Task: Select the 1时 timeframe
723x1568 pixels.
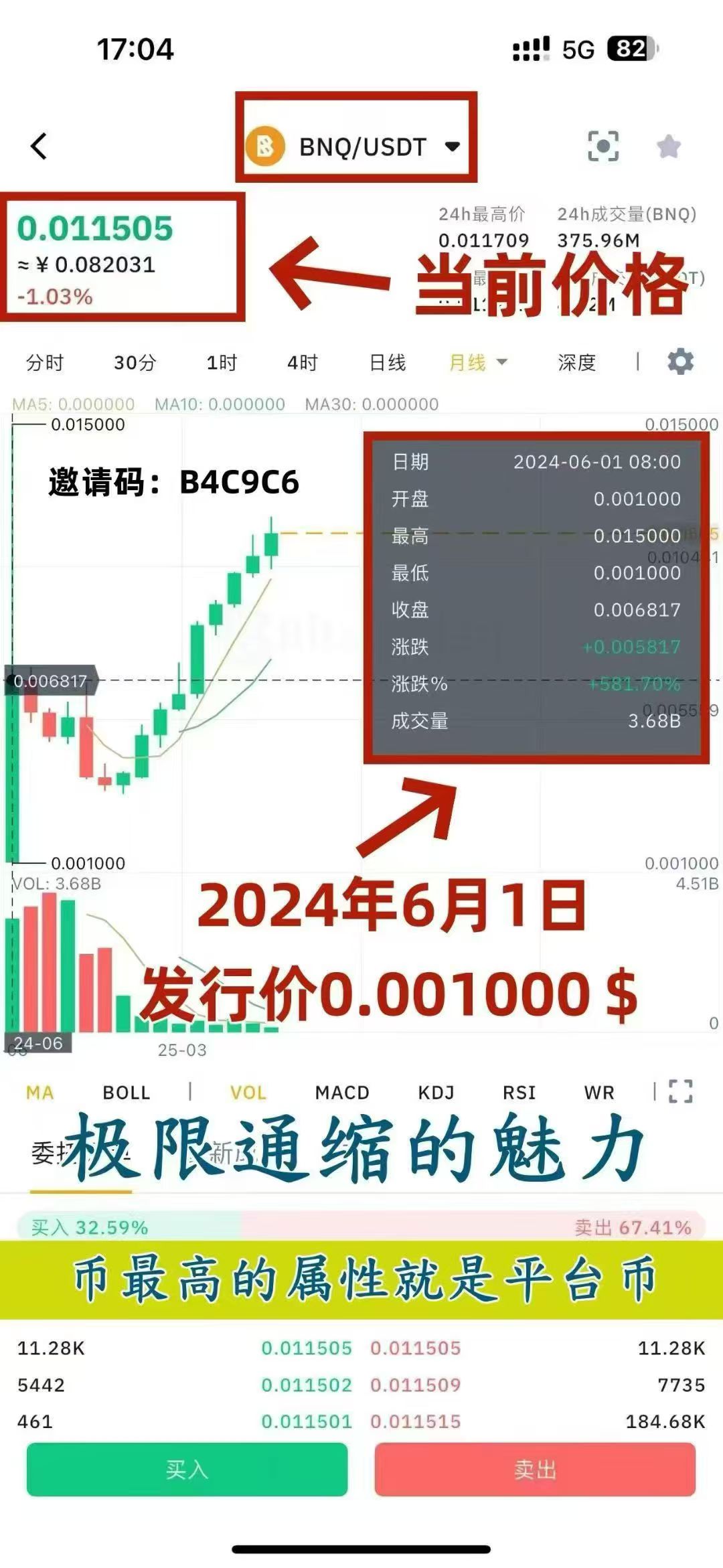Action: pos(222,363)
